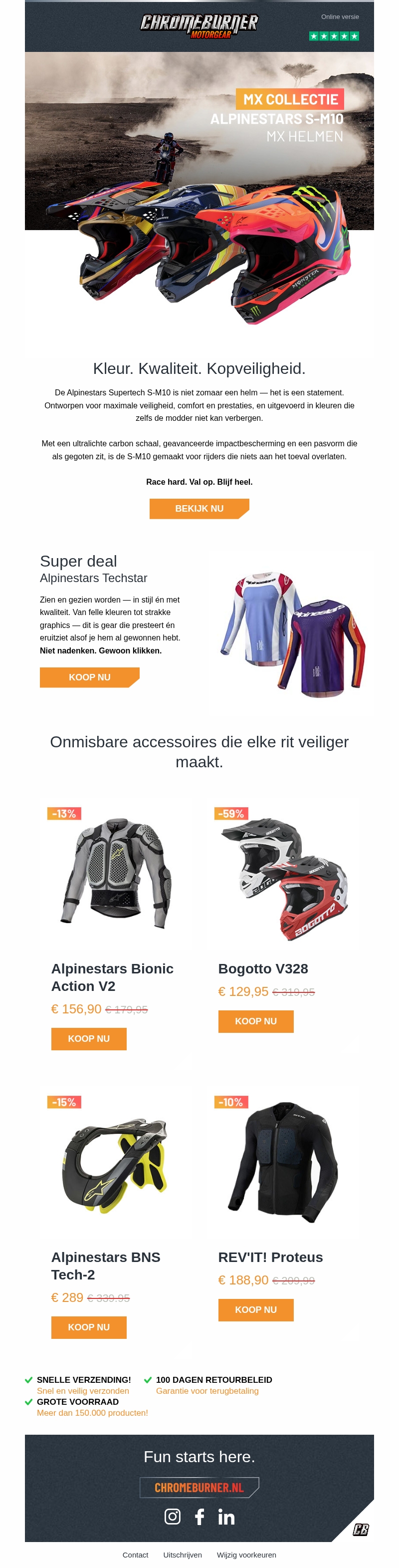
Task: Visit the ChromeBurner Instagram page
Action: (x=173, y=1516)
